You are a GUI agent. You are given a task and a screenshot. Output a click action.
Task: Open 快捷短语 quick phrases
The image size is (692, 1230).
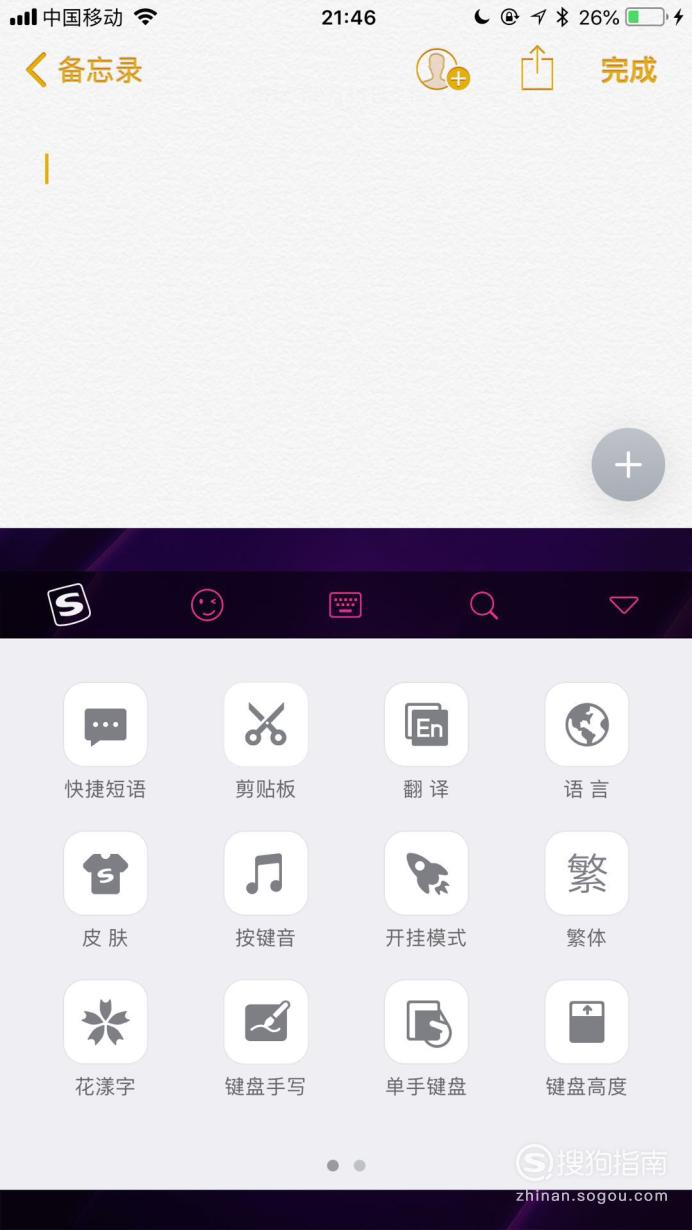(x=105, y=741)
